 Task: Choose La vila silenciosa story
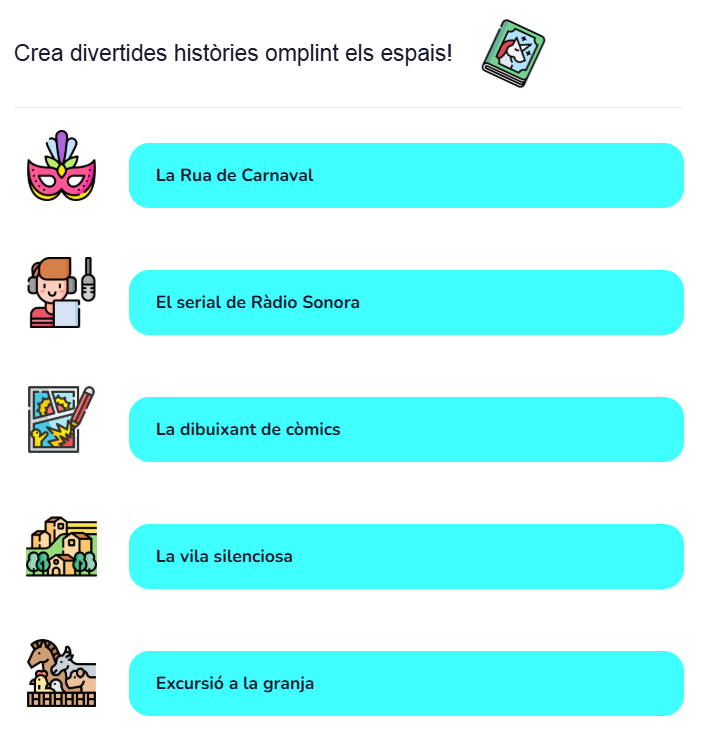point(405,556)
